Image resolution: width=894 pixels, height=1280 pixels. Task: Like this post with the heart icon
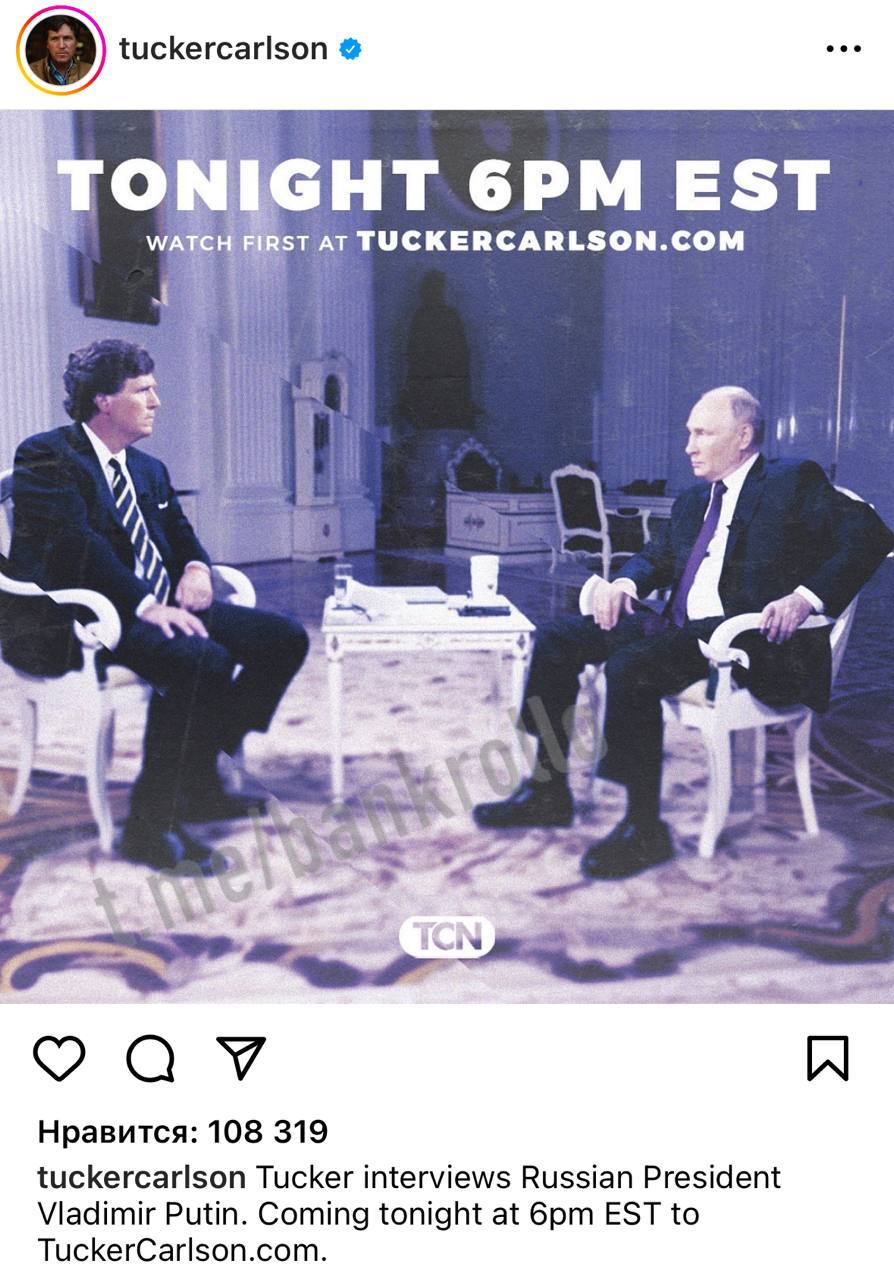59,1058
